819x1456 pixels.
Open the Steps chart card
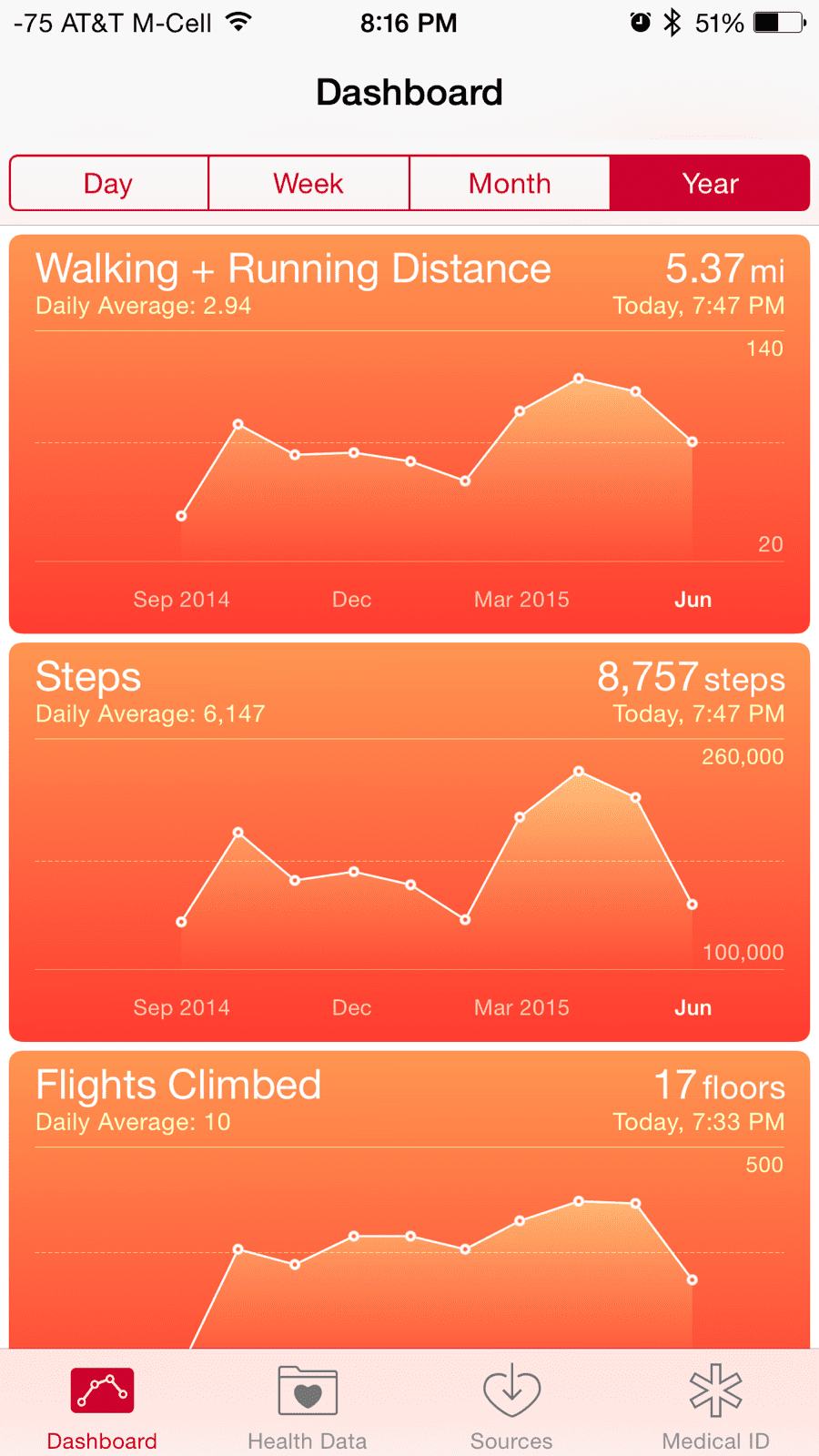[x=409, y=842]
